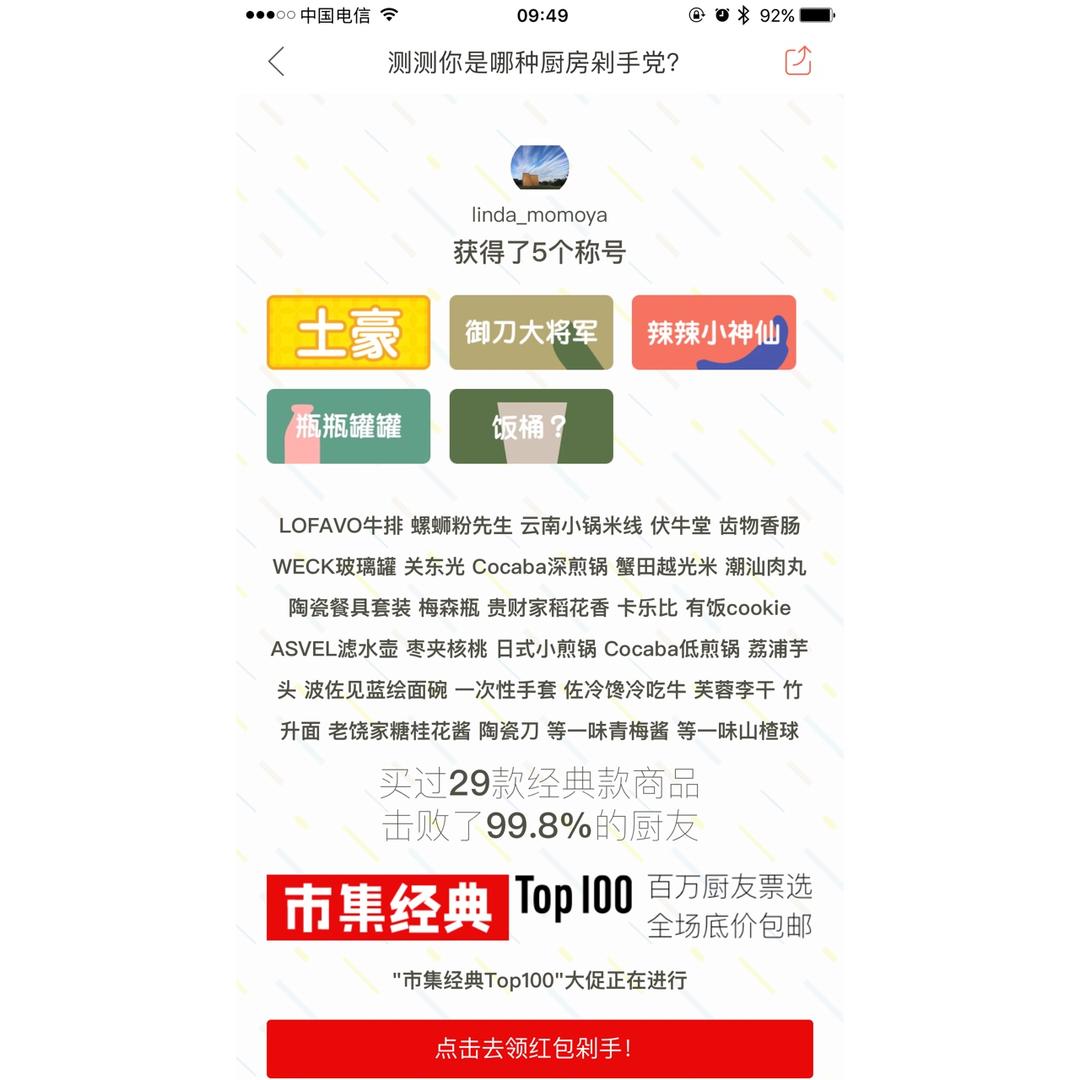Open the 市集经典 Top100 promotion banner
Screen dimensions: 1080x1080
[539, 906]
